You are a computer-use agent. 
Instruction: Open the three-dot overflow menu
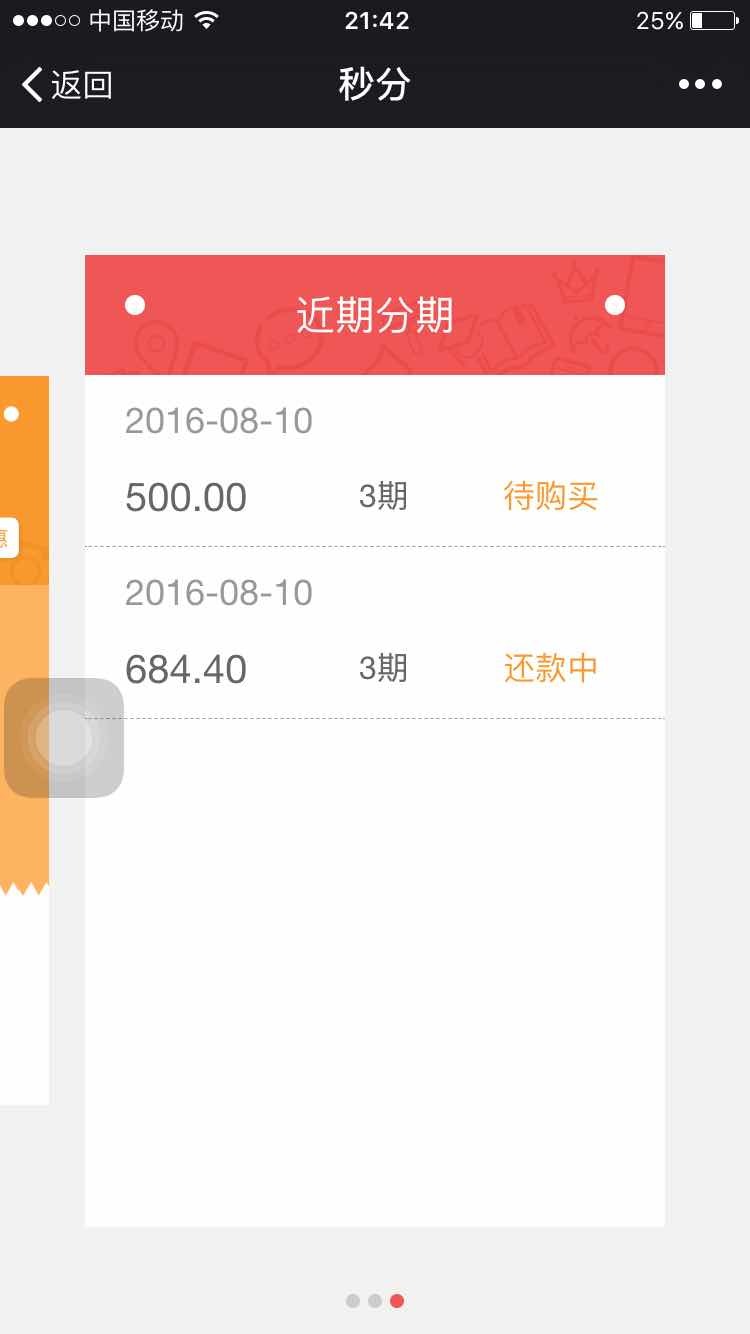coord(700,85)
